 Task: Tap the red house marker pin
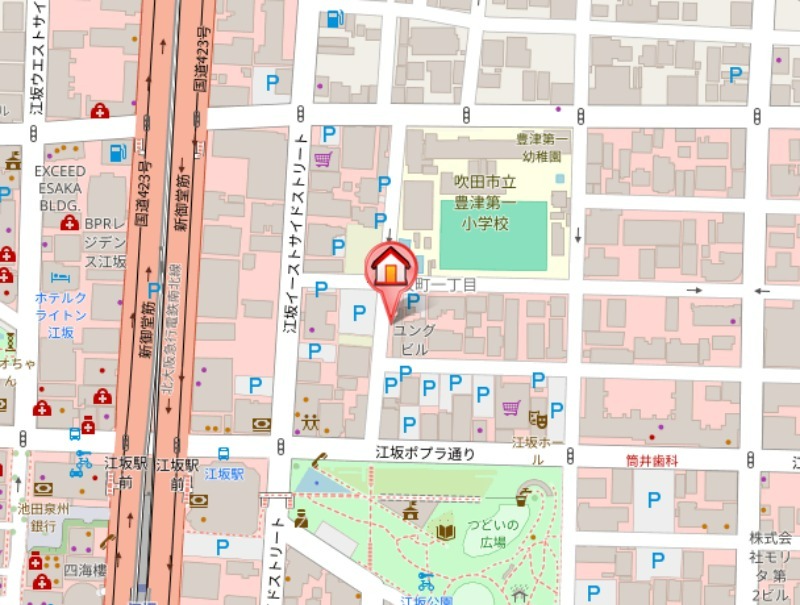[392, 269]
